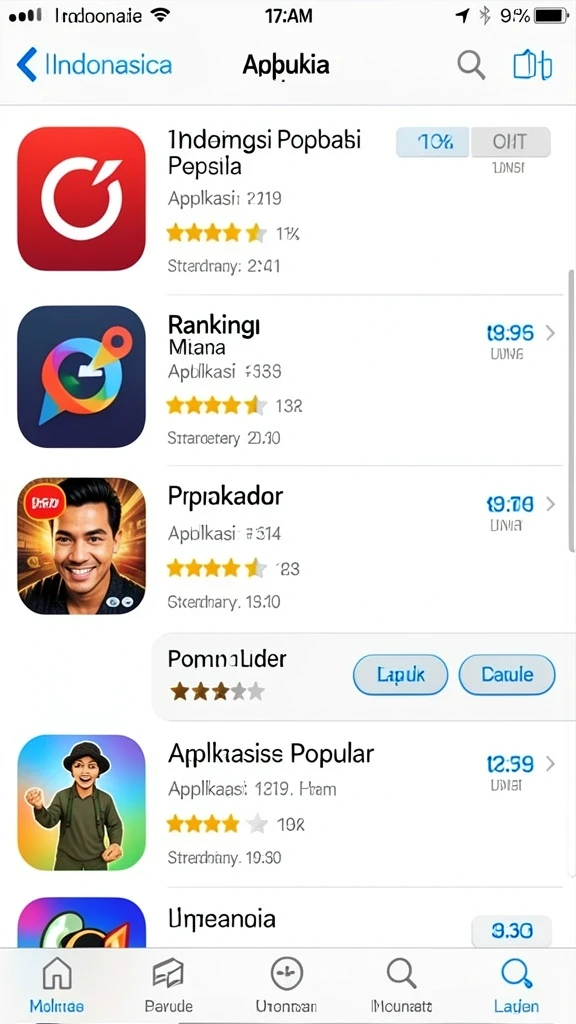Tap the 19:70 price for Prpiakador
The height and width of the screenshot is (1024, 576).
tap(510, 504)
